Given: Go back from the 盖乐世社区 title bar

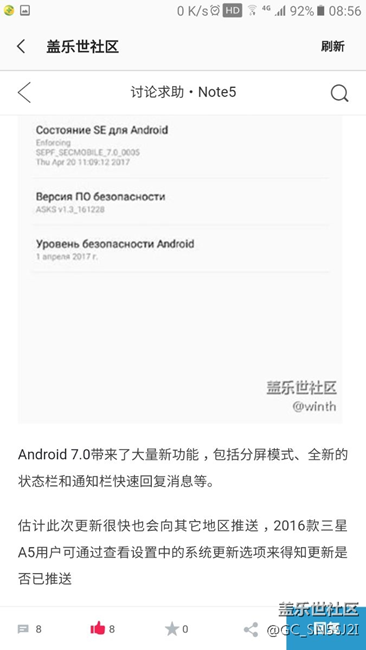Looking at the screenshot, I should [21, 46].
